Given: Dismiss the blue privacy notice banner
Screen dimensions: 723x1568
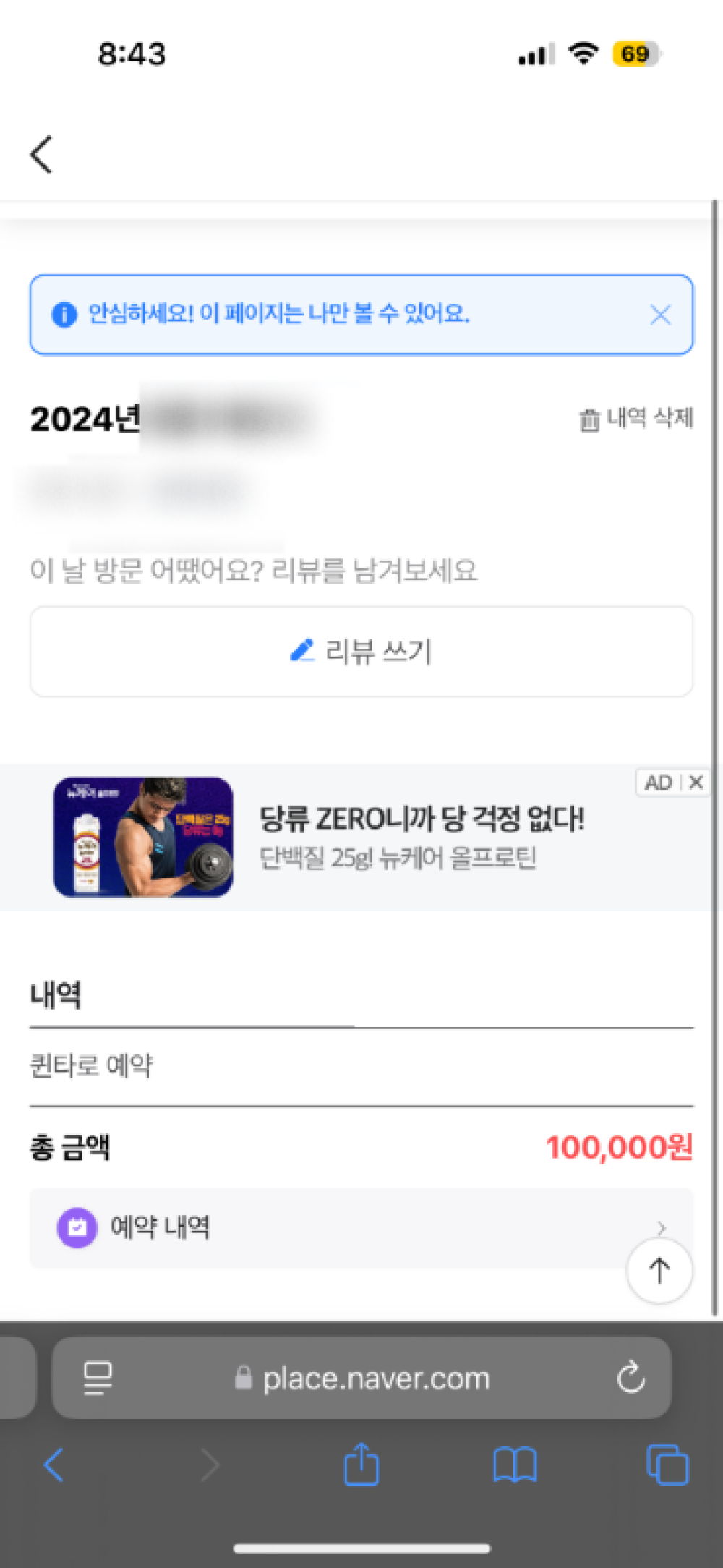Looking at the screenshot, I should pyautogui.click(x=660, y=315).
